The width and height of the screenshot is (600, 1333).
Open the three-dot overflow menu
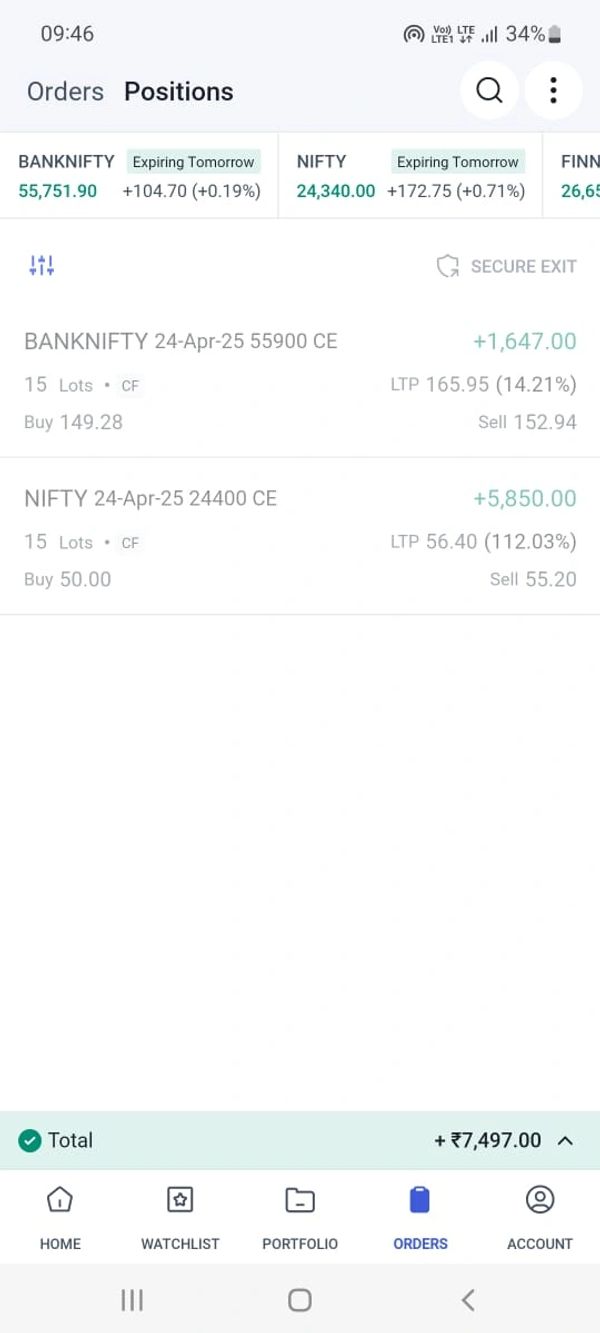[x=553, y=91]
